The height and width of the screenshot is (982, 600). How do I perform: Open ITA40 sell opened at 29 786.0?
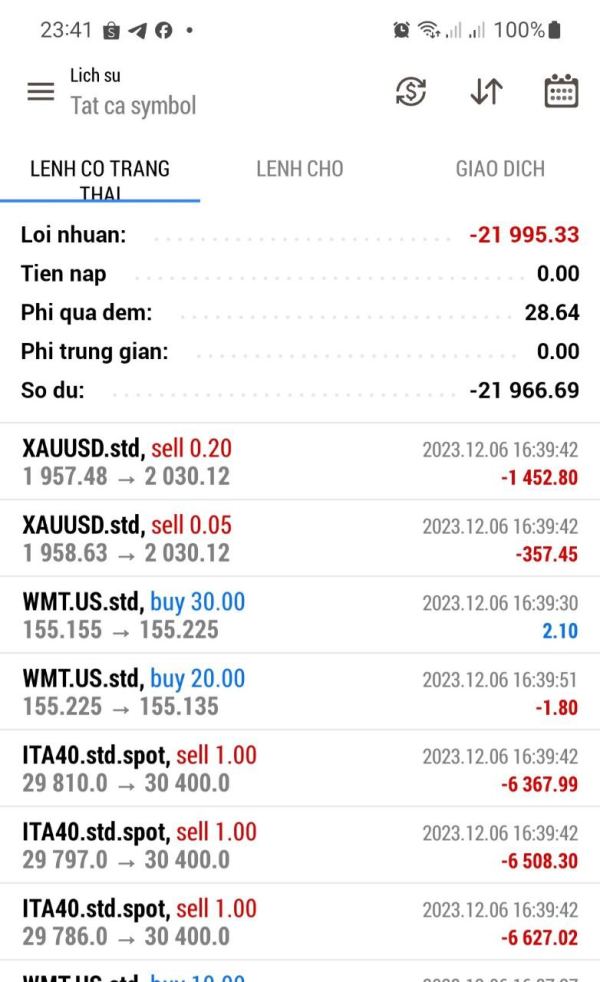[x=300, y=922]
